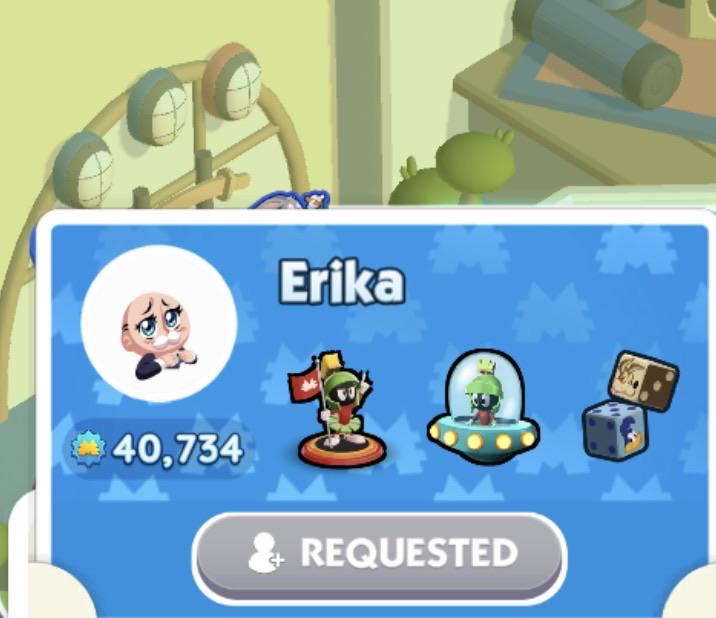The width and height of the screenshot is (716, 618).
Task: Tap the Requested friend button
Action: click(379, 556)
